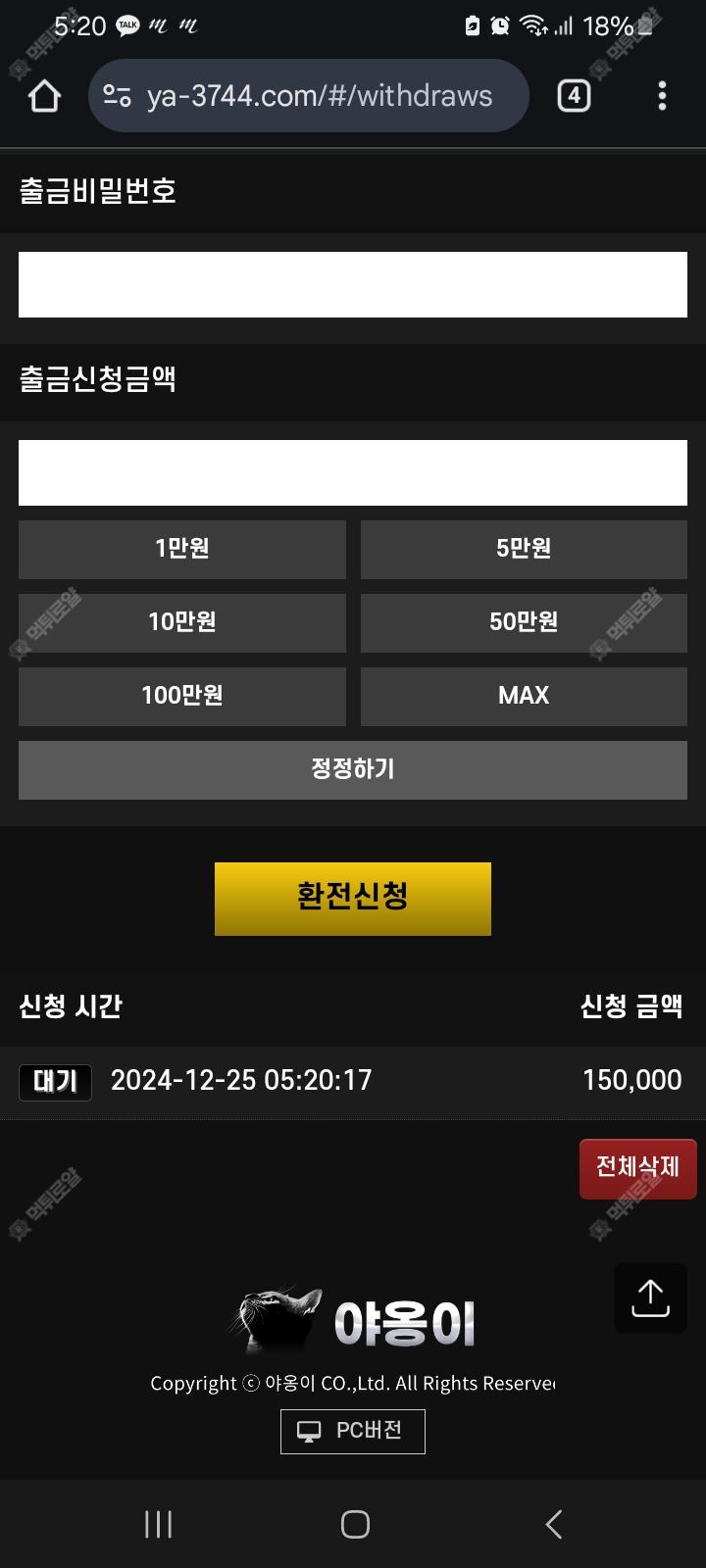Tap the URL address bar
706x1568 pixels.
point(319,96)
